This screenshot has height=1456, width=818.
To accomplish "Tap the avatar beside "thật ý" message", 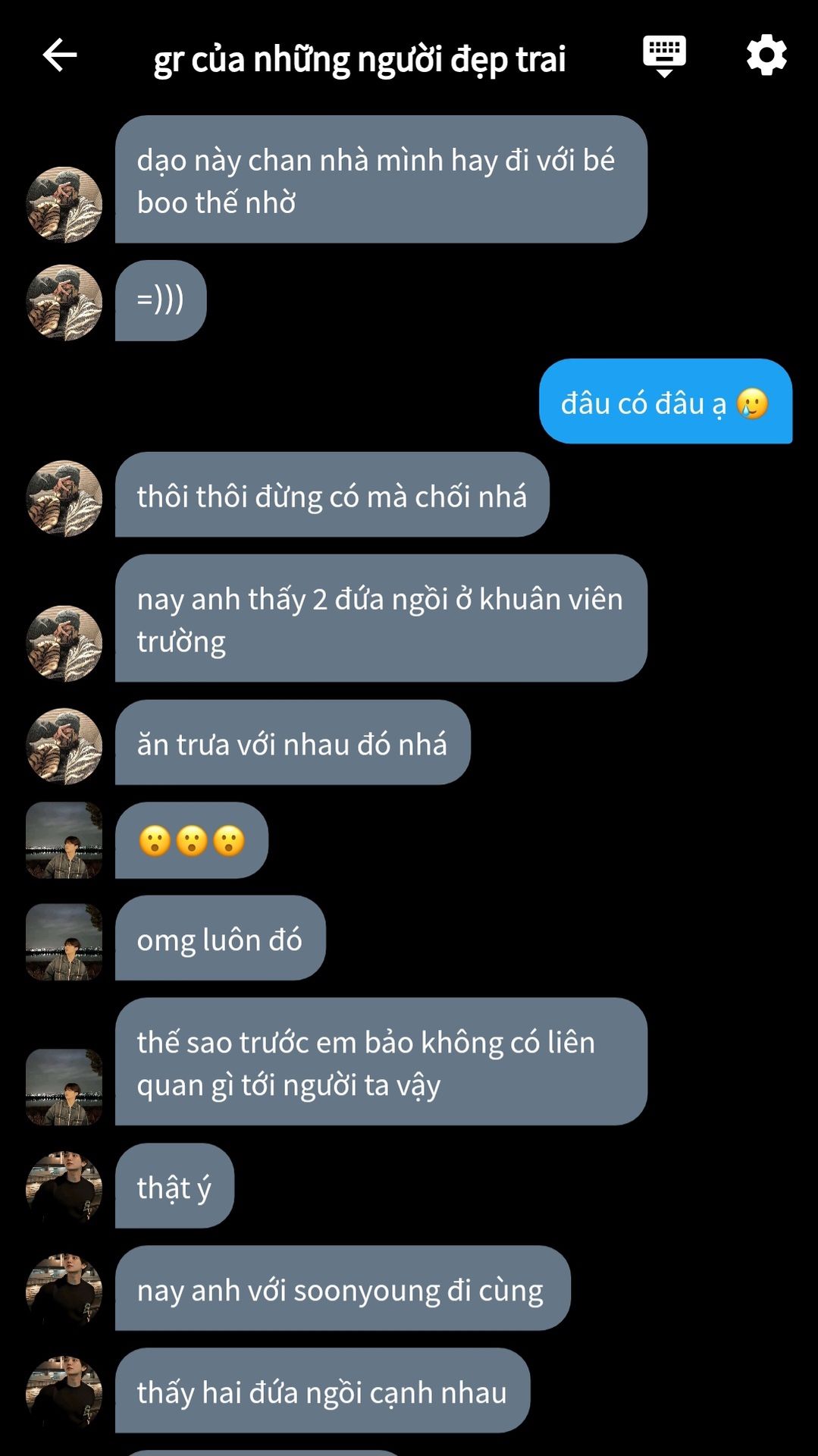I will [x=64, y=1188].
